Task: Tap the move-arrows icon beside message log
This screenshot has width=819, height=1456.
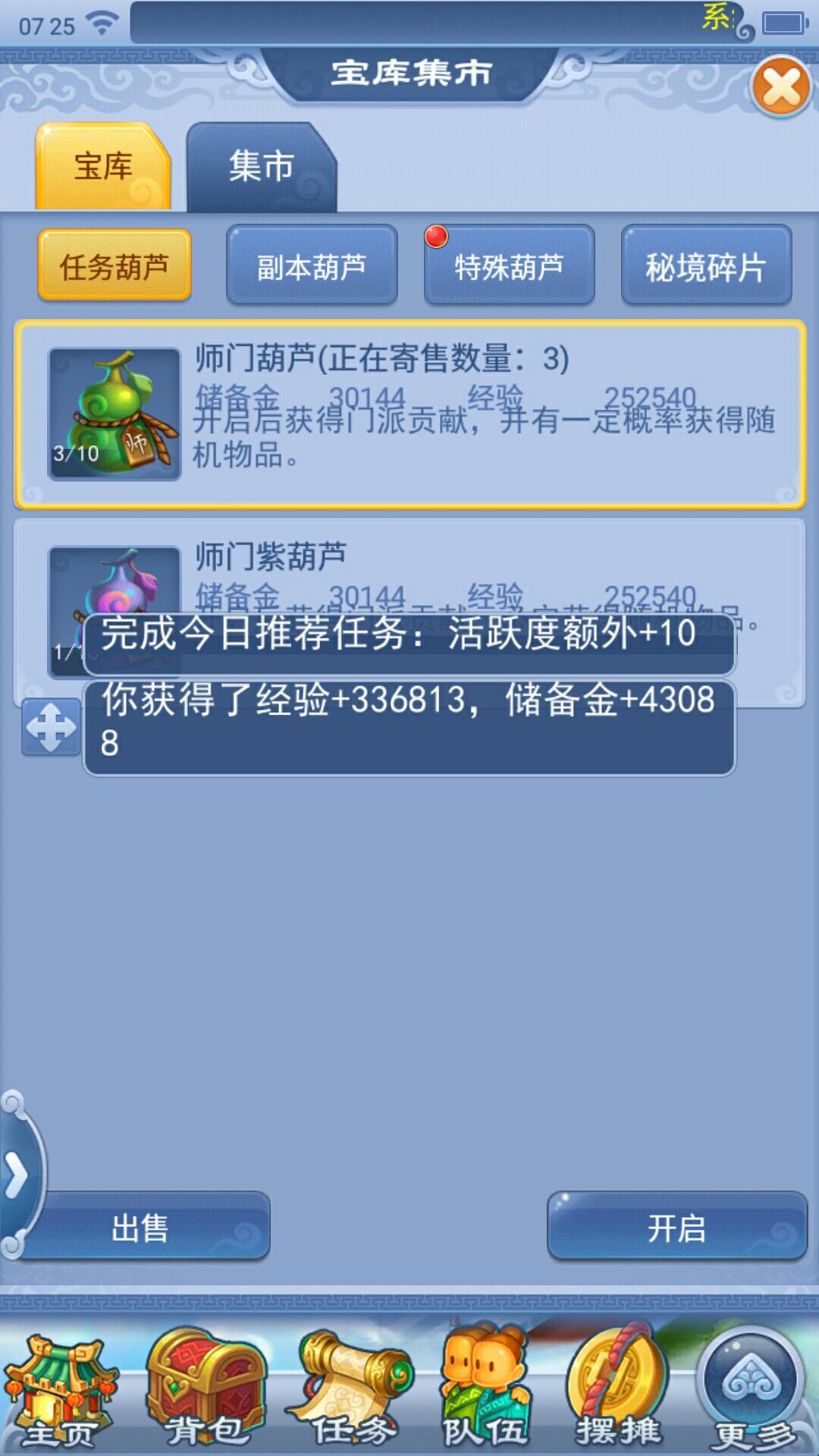Action: click(51, 727)
